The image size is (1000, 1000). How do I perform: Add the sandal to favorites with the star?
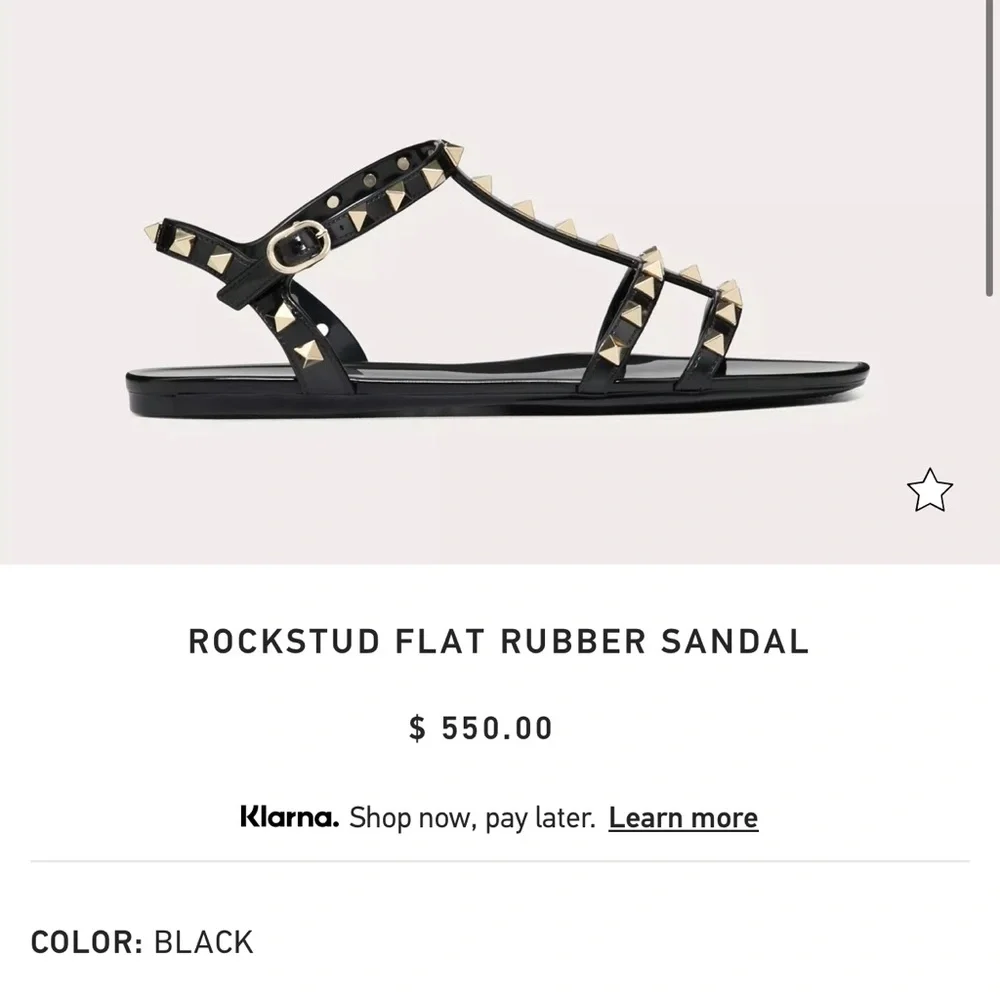click(929, 490)
